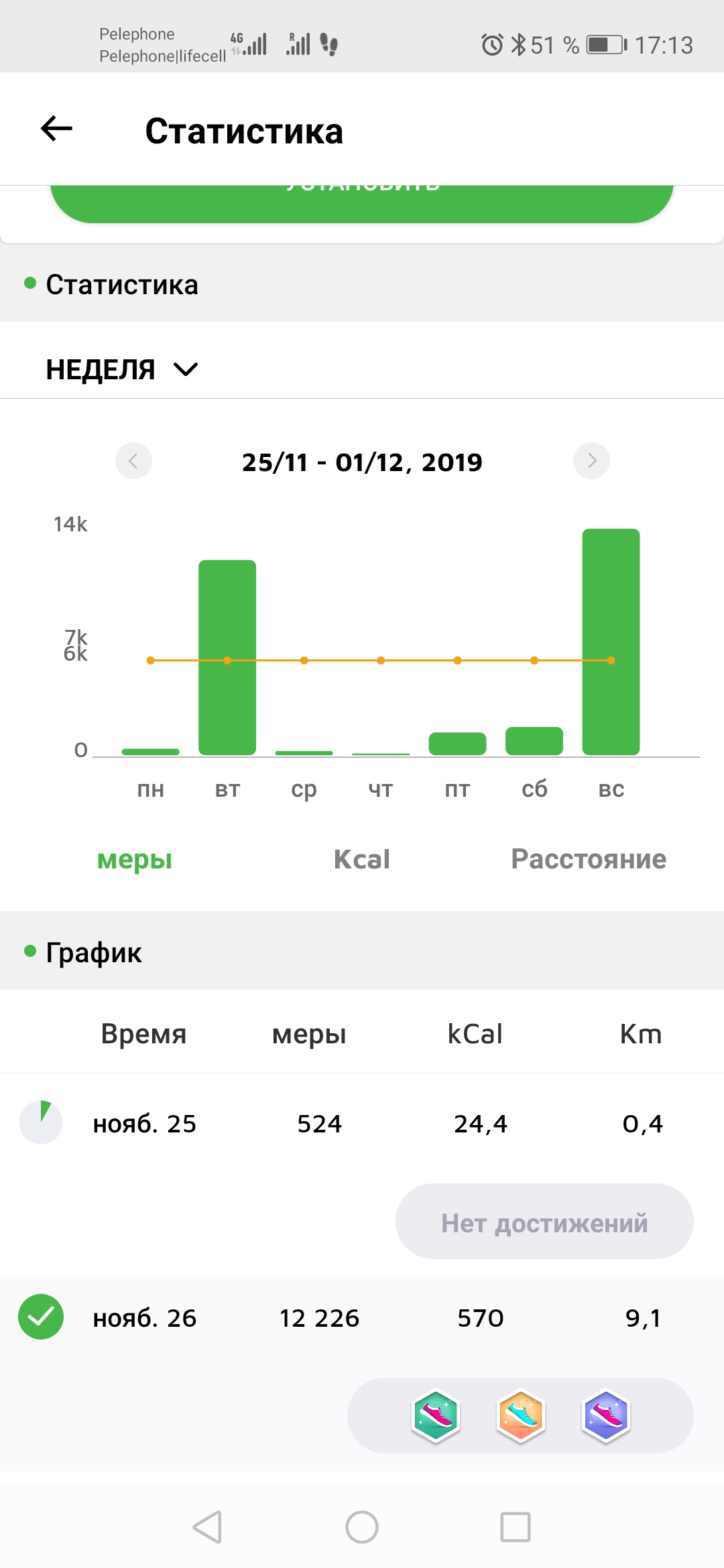Tap the progress circle next to ноябь 25
The image size is (724, 1568).
tap(42, 1122)
